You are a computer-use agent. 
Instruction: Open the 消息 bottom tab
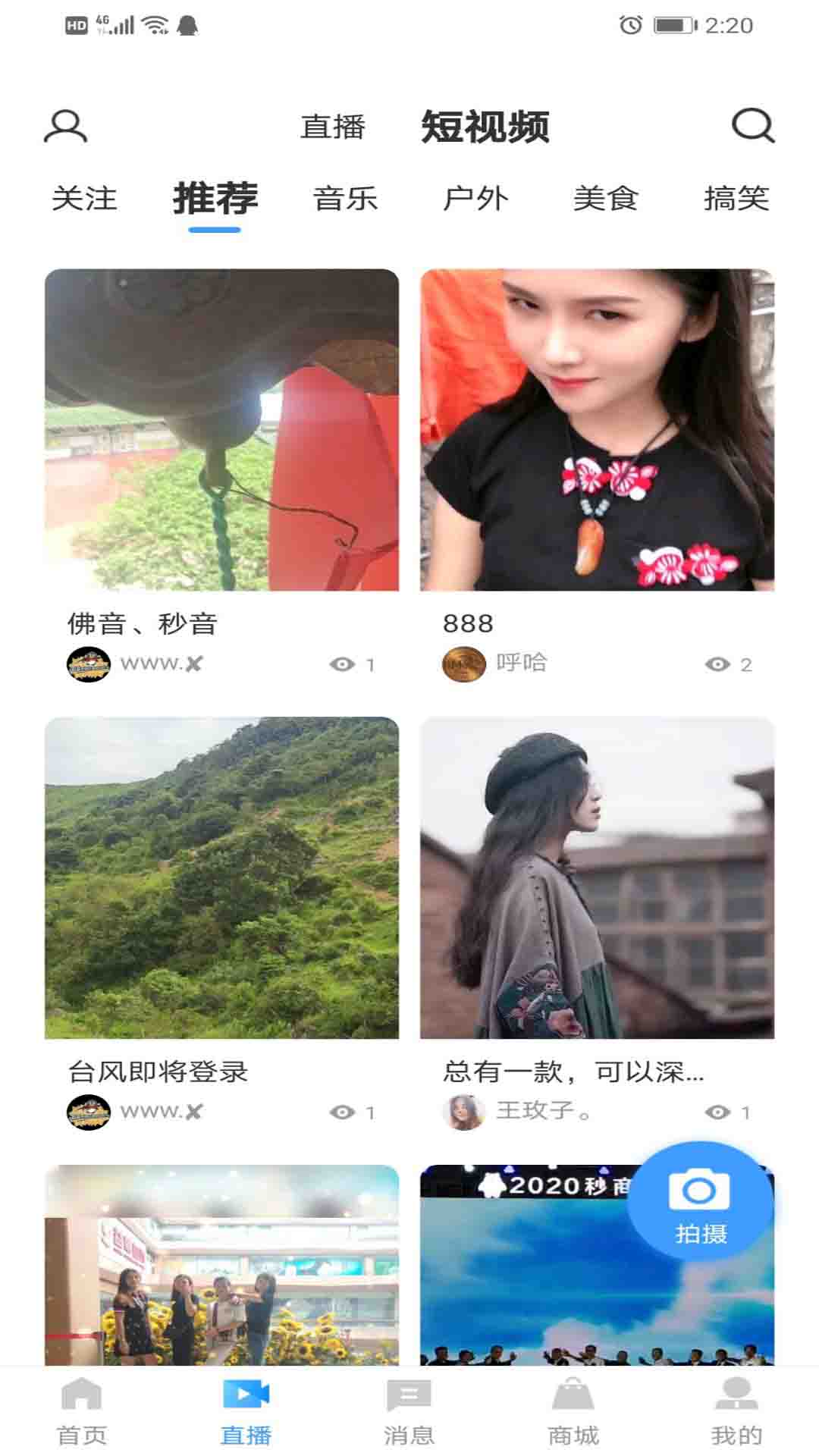409,1412
